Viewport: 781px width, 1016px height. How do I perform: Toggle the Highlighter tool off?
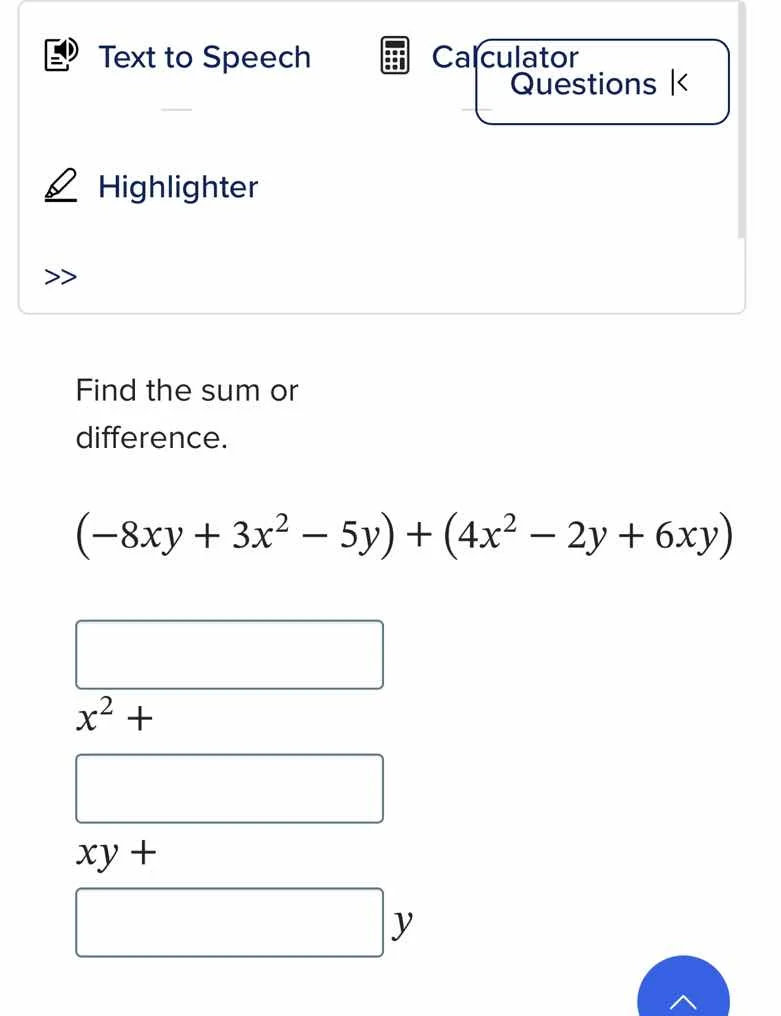(x=178, y=187)
